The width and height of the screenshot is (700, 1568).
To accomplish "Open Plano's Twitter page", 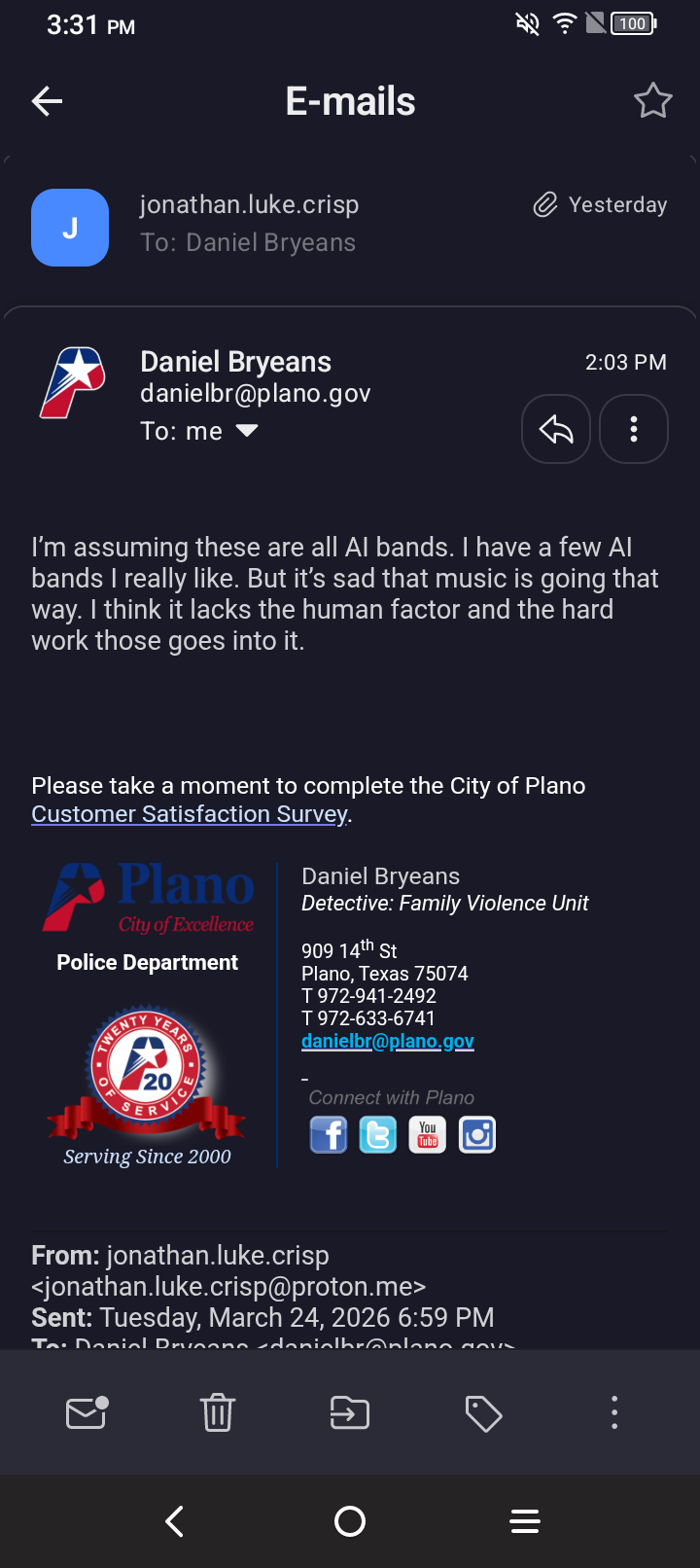I will pos(378,1134).
